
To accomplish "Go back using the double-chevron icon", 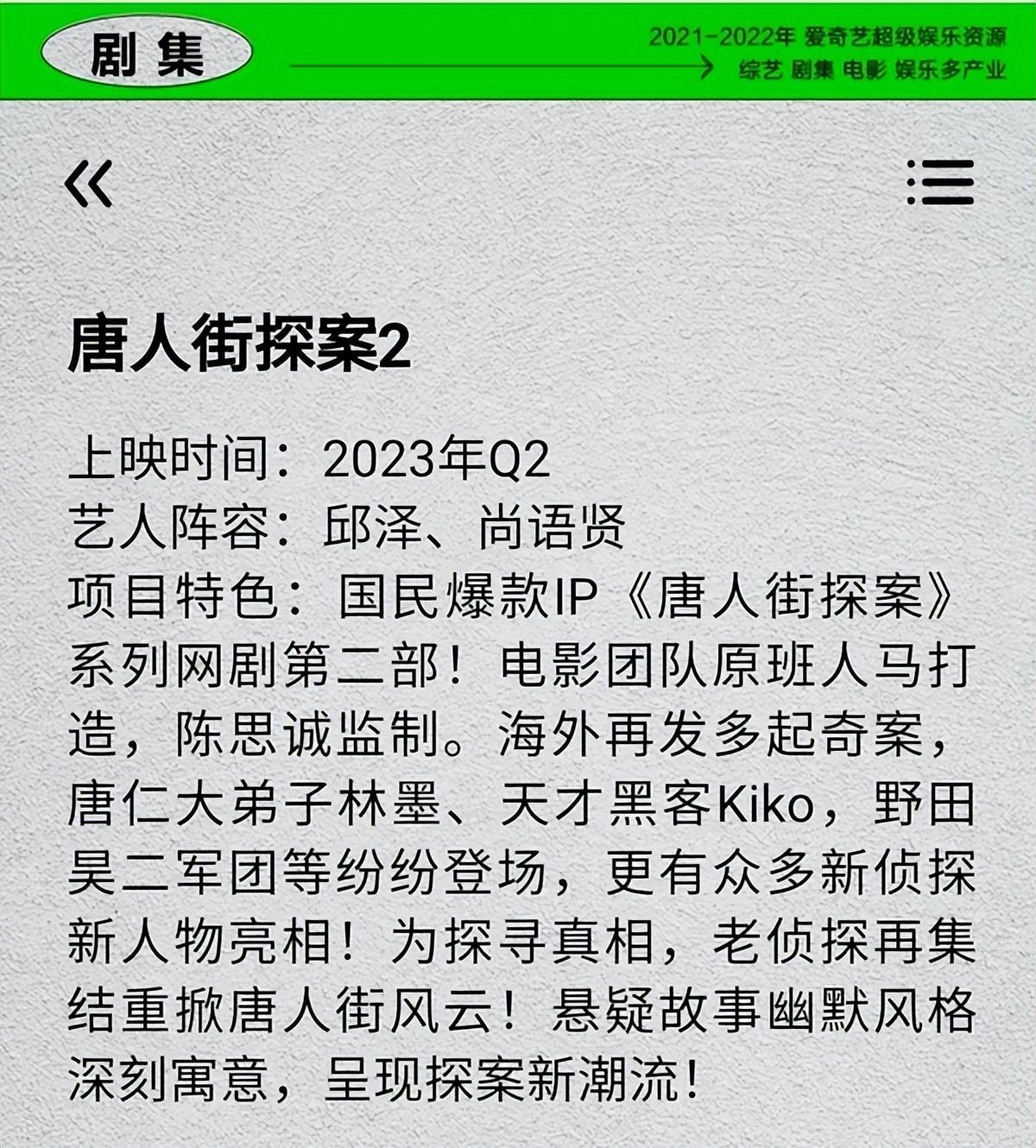I will click(x=88, y=184).
